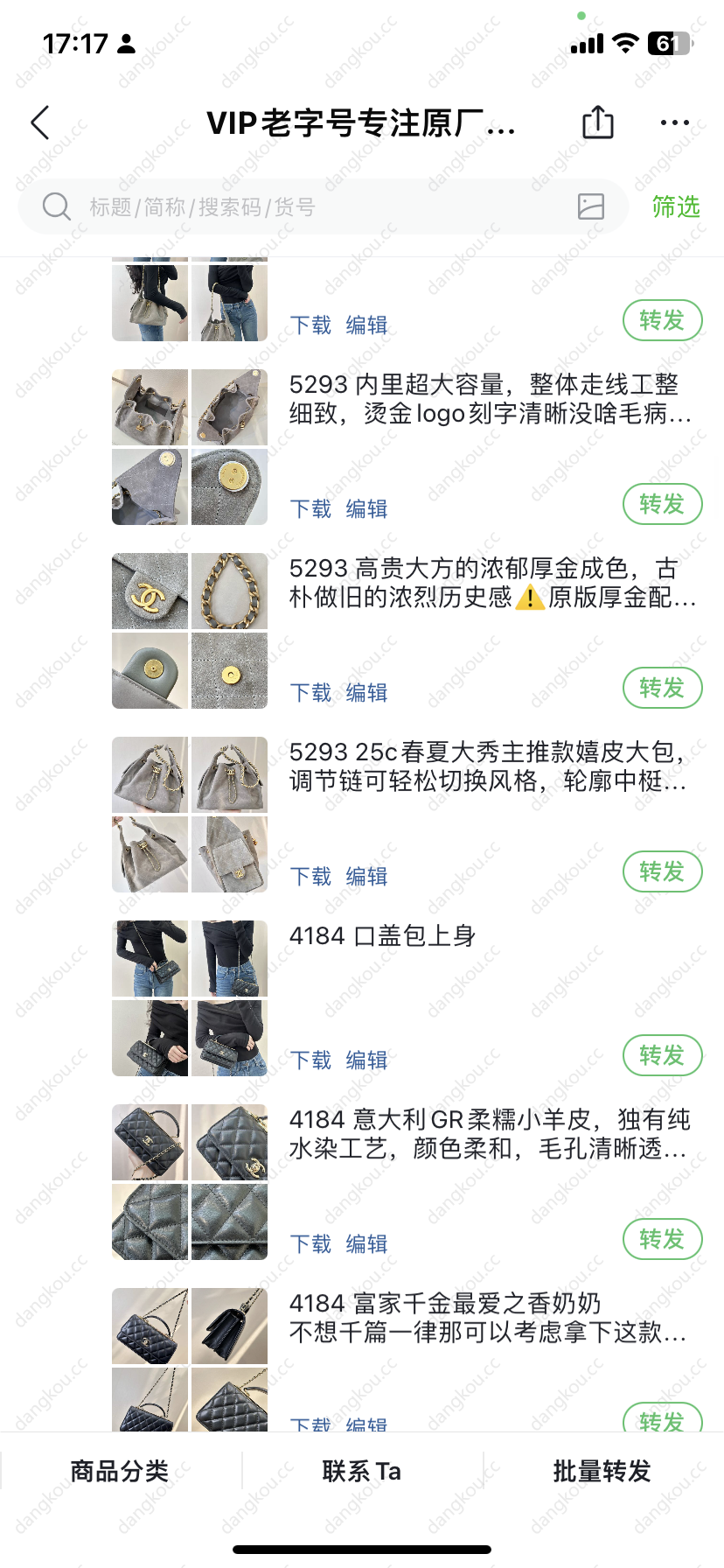Download images of 5293 高贵大方 item
This screenshot has height=1568, width=724.
[310, 692]
